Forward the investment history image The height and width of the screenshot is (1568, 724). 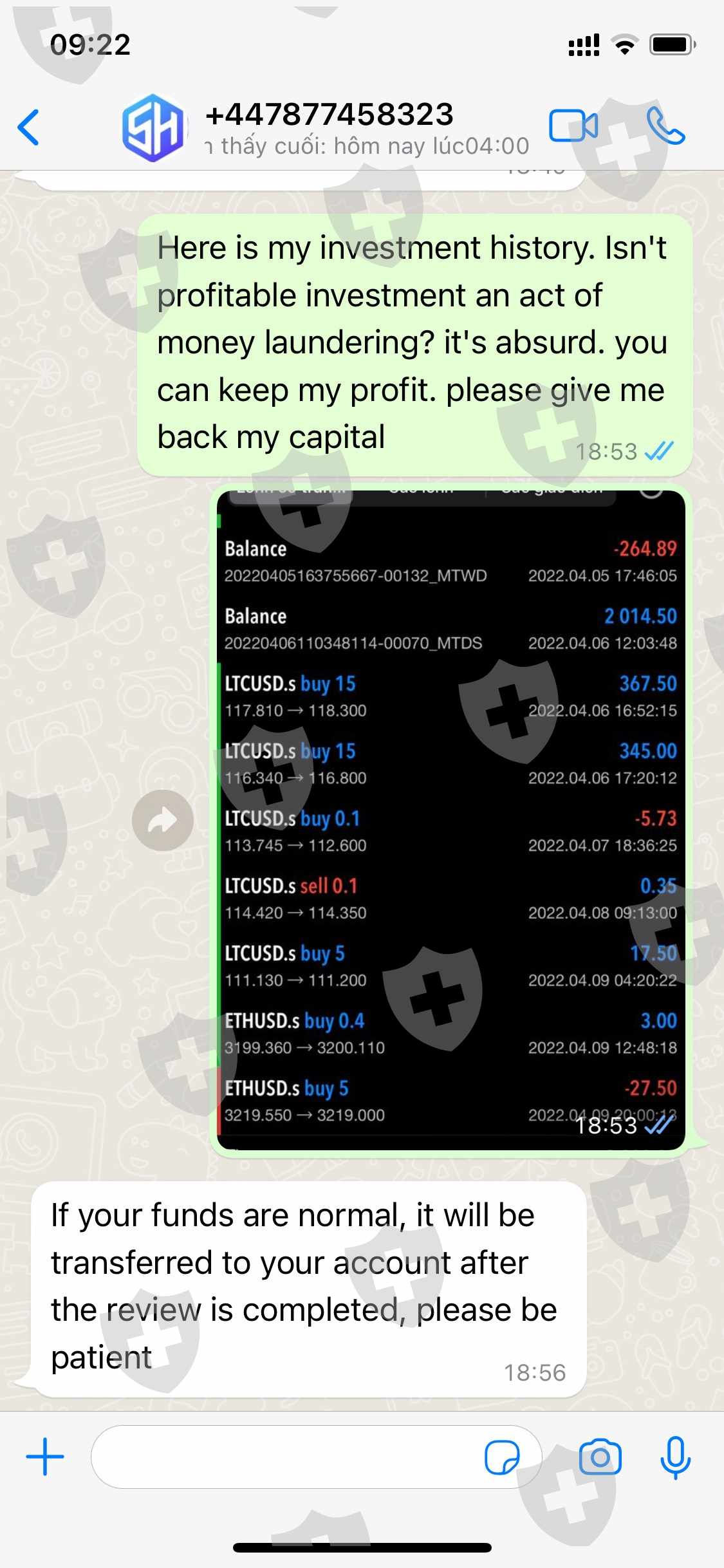tap(163, 821)
